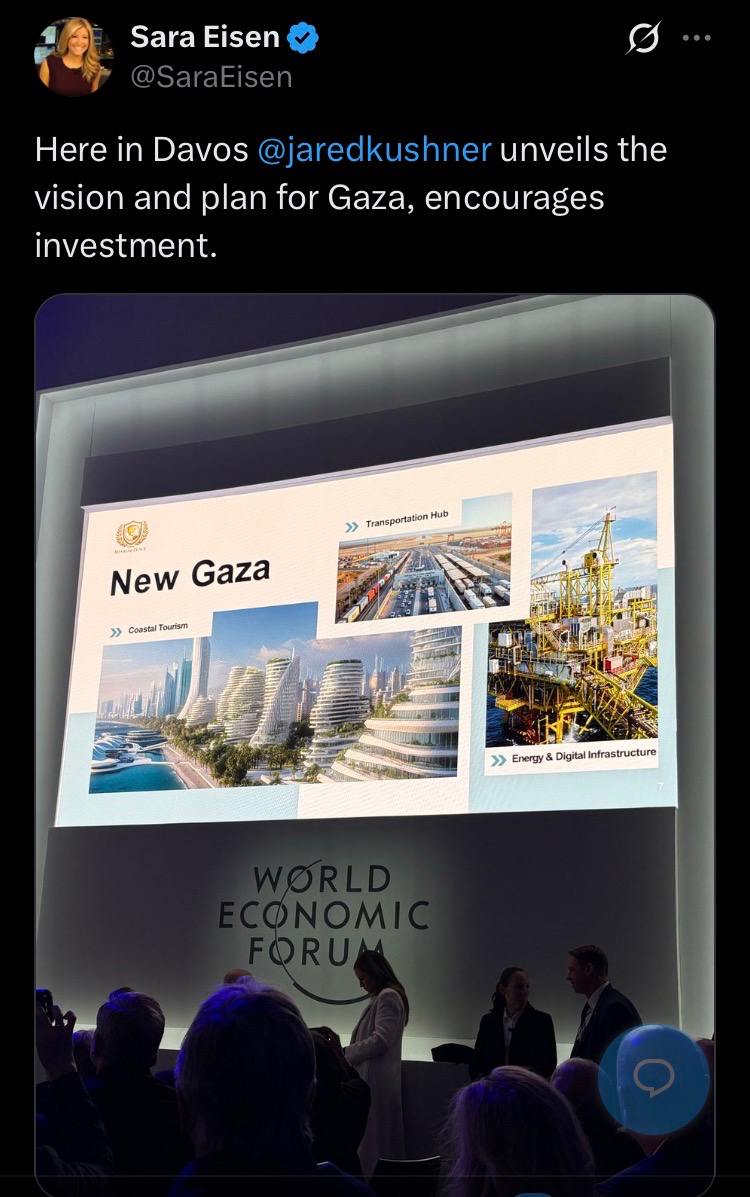Open Sara Eisen's profile picture
The height and width of the screenshot is (1197, 750).
point(74,57)
